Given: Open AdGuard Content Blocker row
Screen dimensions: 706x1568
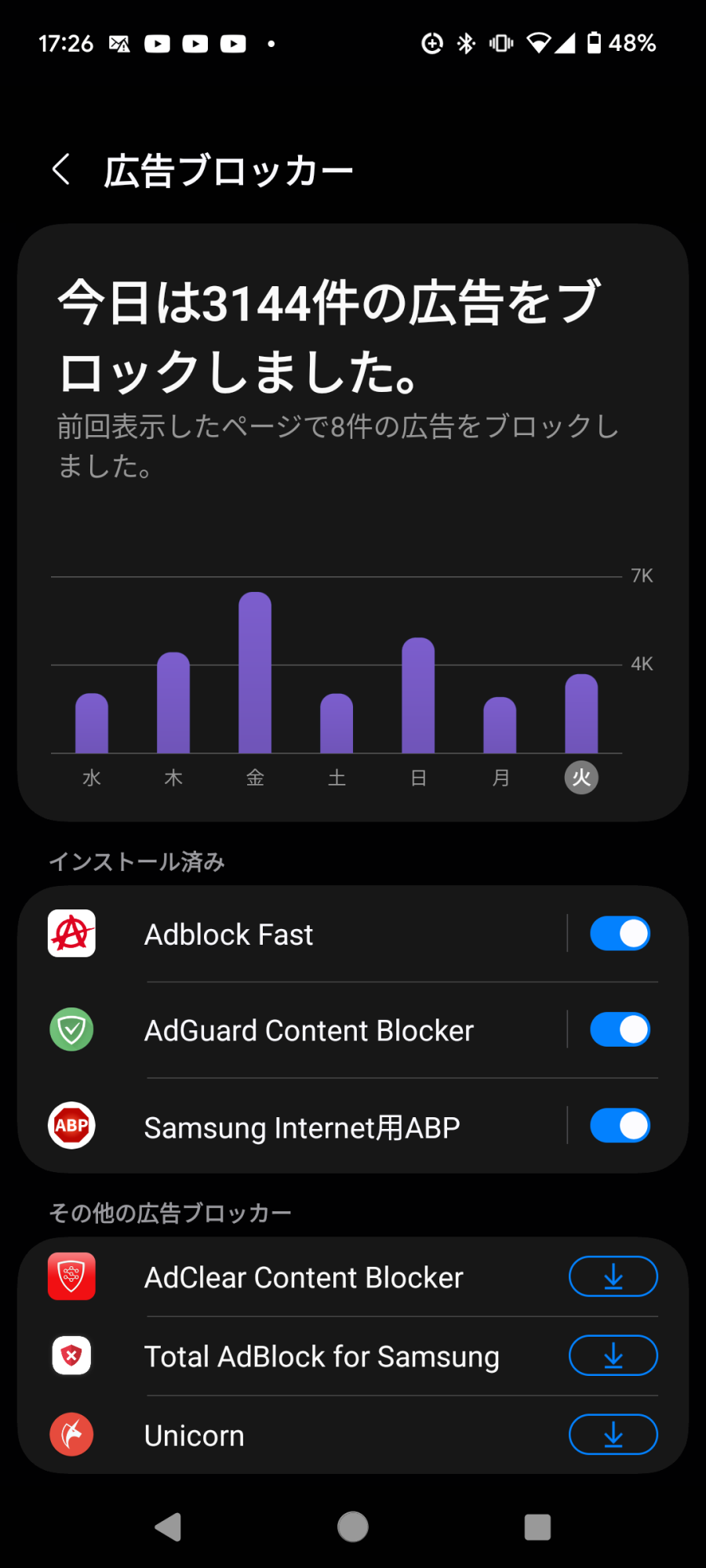Looking at the screenshot, I should click(x=314, y=1030).
